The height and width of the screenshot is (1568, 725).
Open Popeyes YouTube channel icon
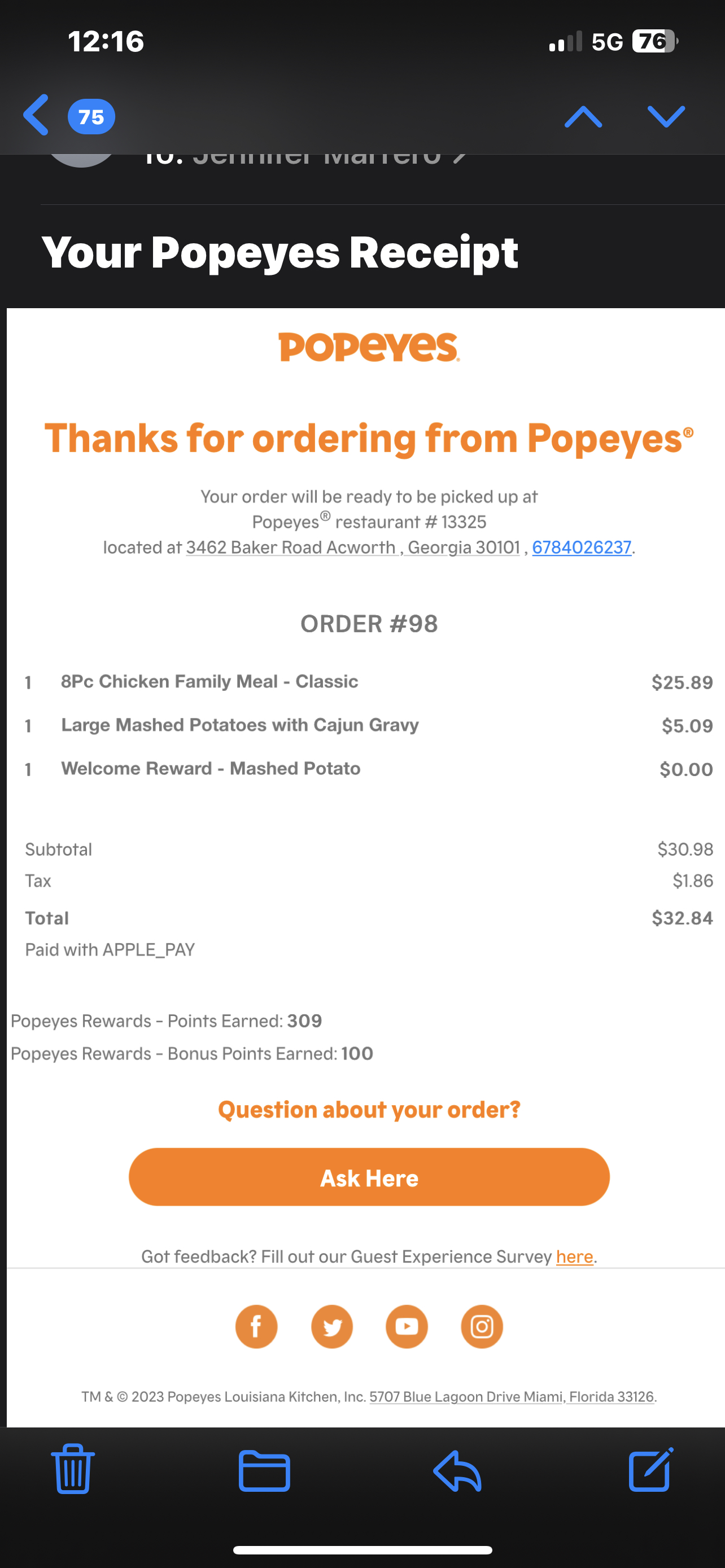407,1326
